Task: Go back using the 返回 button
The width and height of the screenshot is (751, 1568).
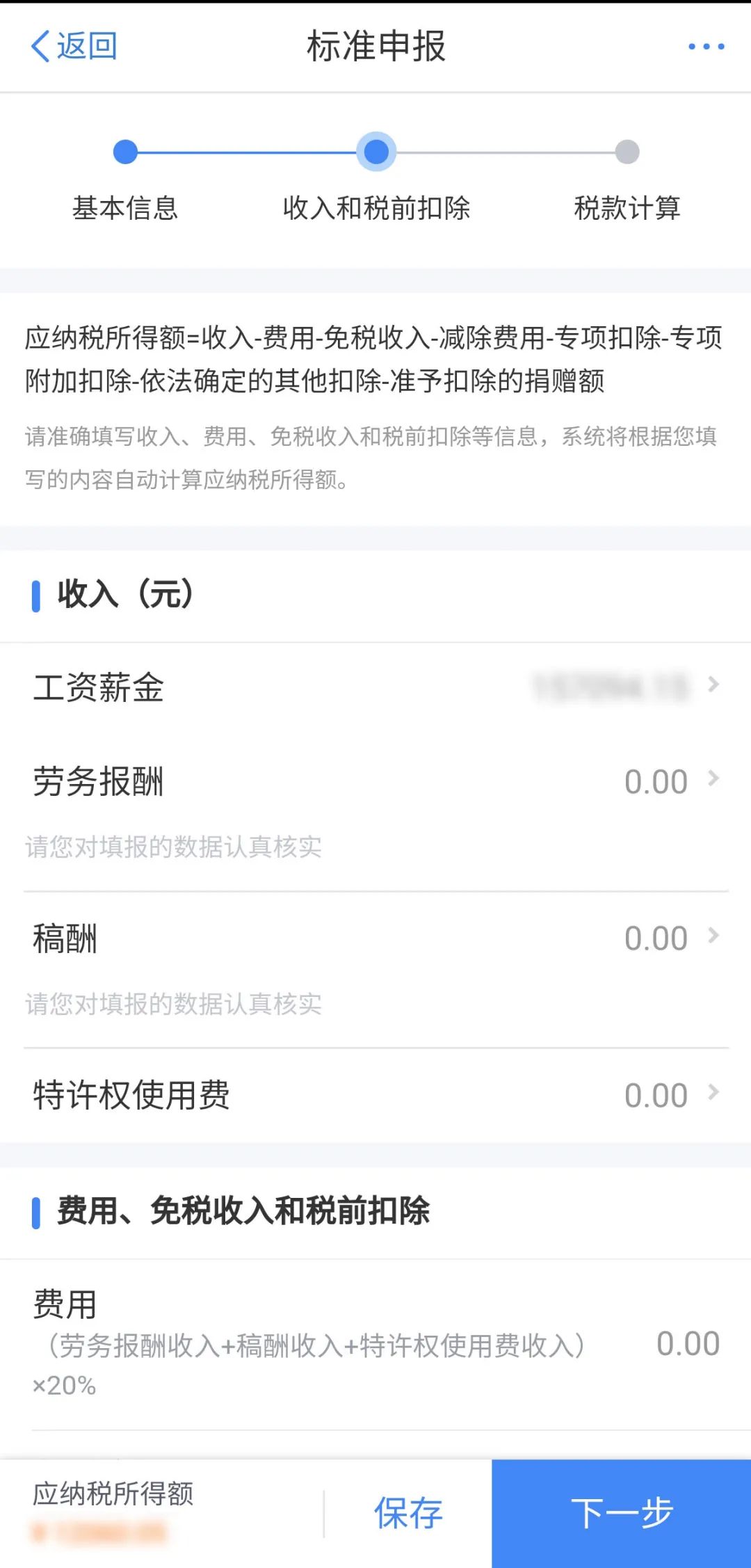Action: click(x=74, y=47)
